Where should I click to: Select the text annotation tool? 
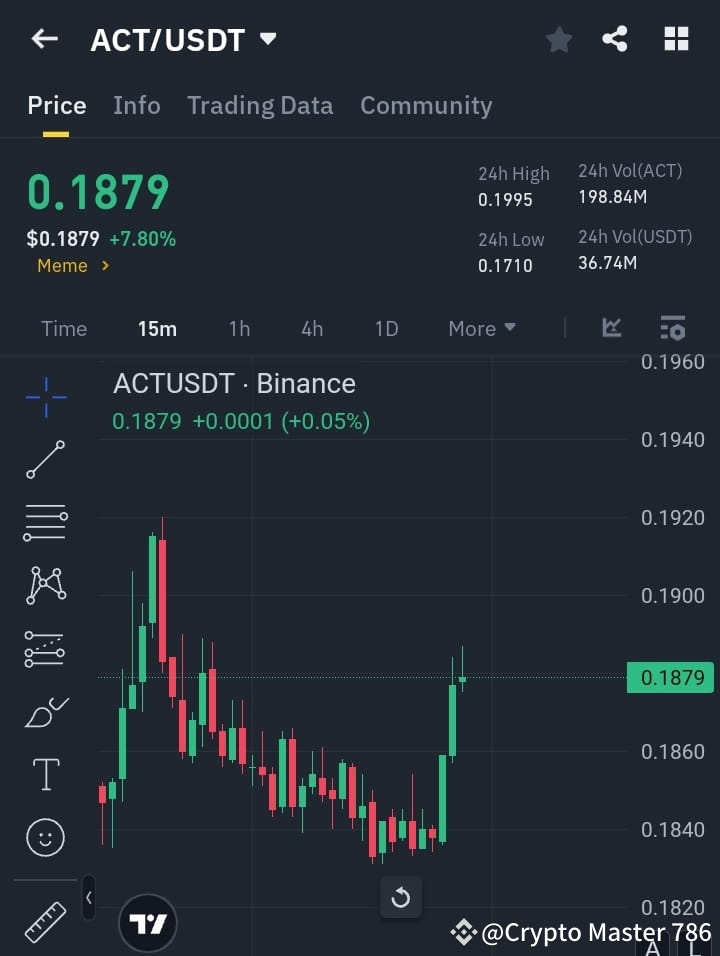coord(45,774)
